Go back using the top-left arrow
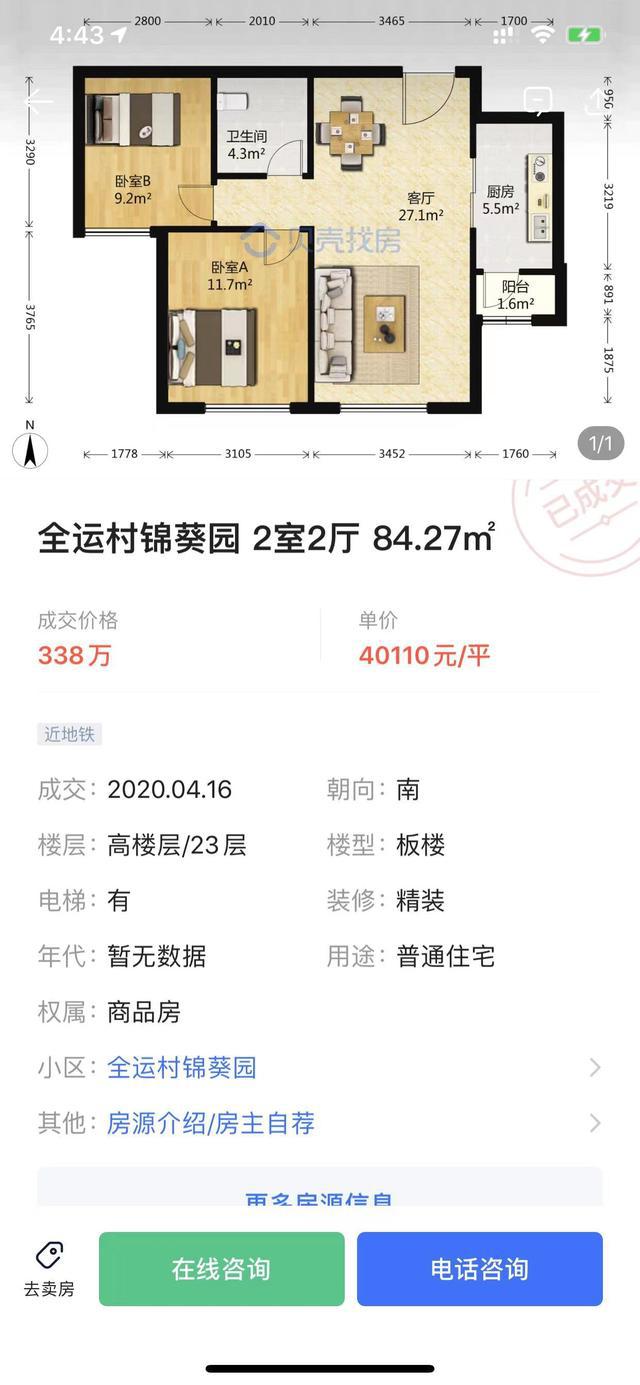Image resolution: width=640 pixels, height=1385 pixels. (x=38, y=100)
